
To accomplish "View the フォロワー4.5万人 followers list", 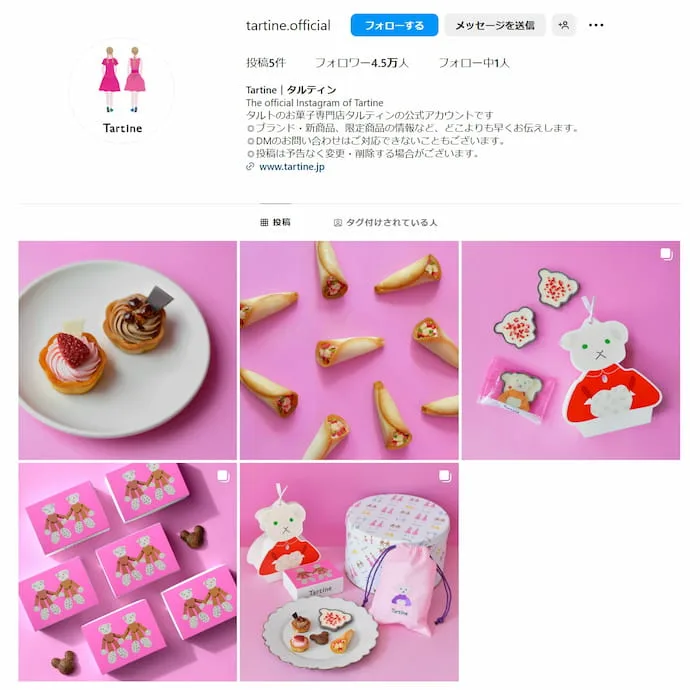I will click(361, 62).
